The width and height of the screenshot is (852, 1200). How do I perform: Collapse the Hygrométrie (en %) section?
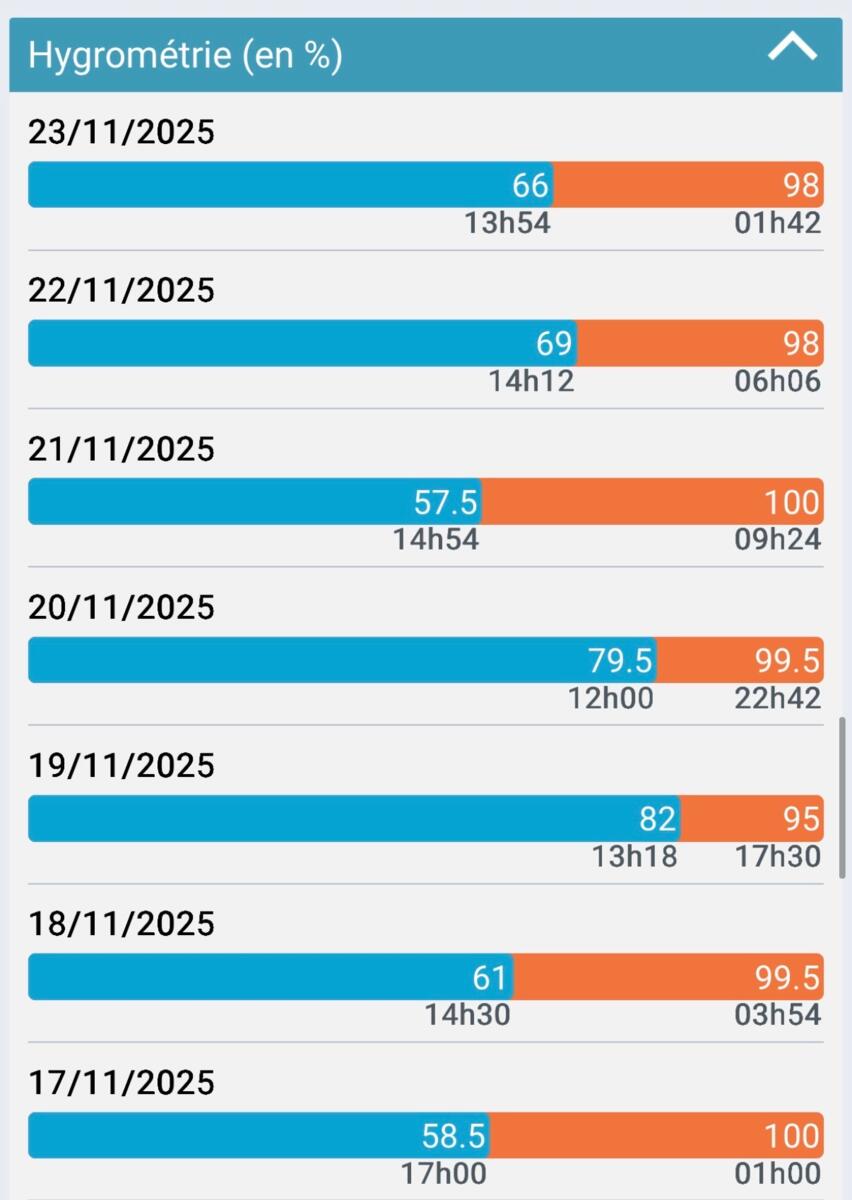tap(792, 48)
